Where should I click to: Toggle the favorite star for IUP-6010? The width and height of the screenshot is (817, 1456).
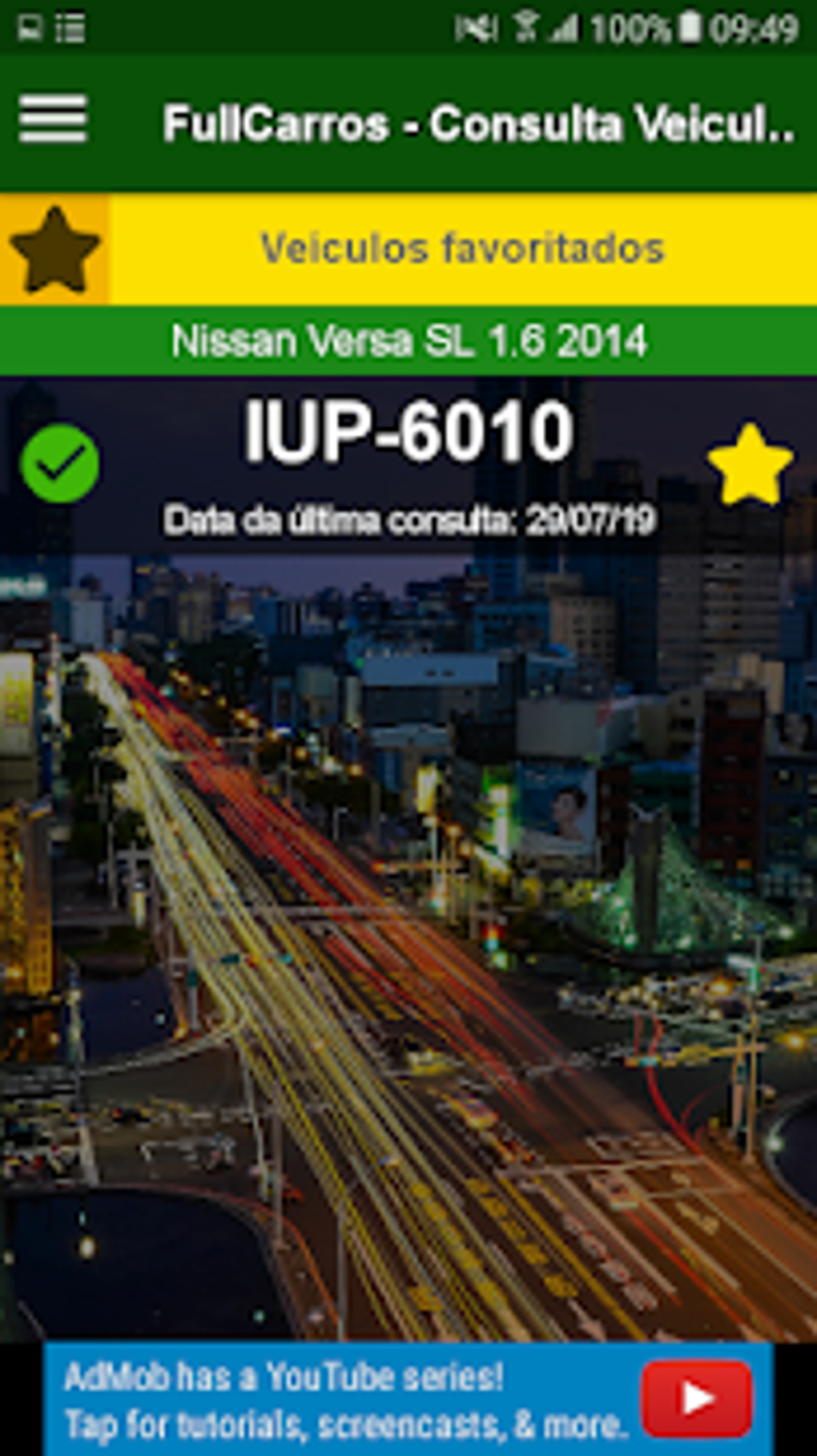click(750, 466)
